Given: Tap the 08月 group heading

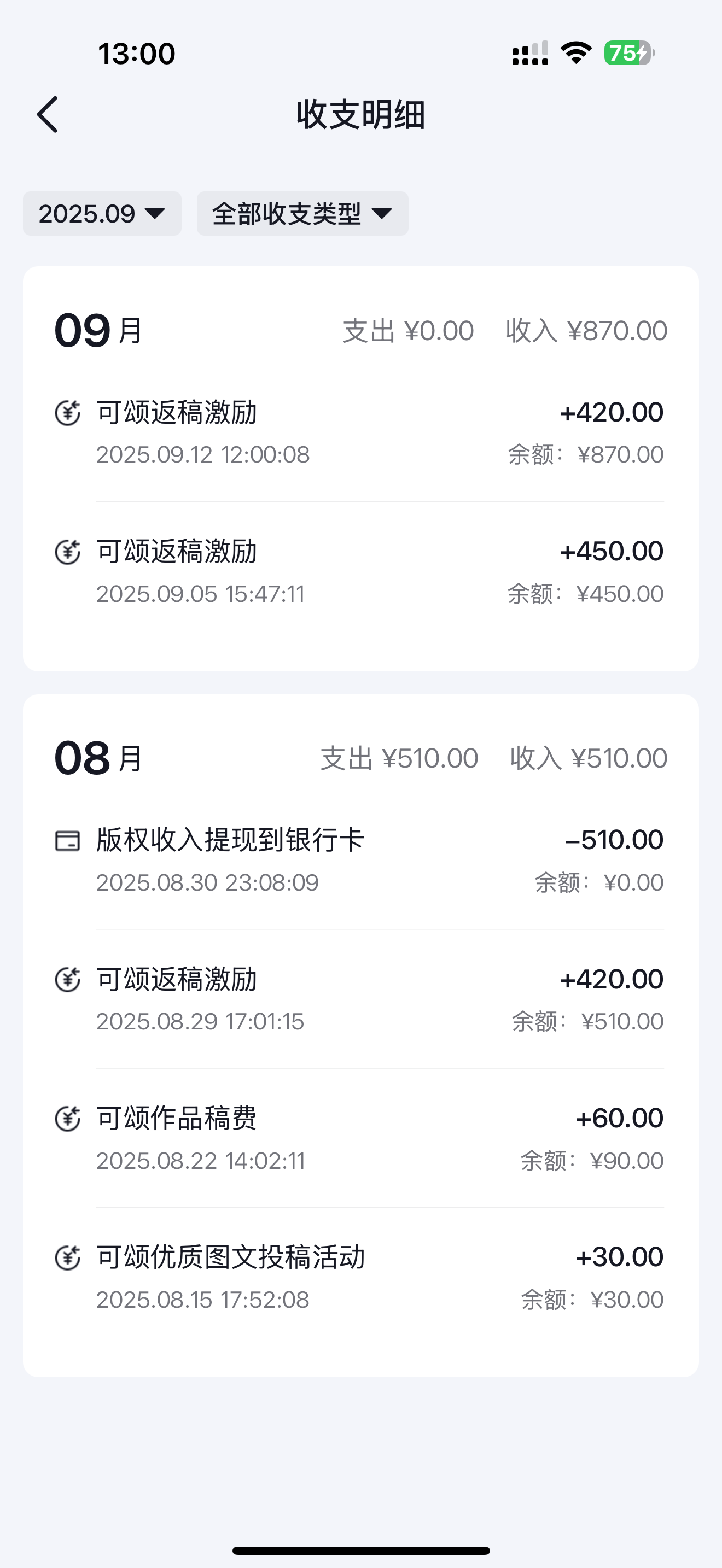Looking at the screenshot, I should pyautogui.click(x=97, y=758).
